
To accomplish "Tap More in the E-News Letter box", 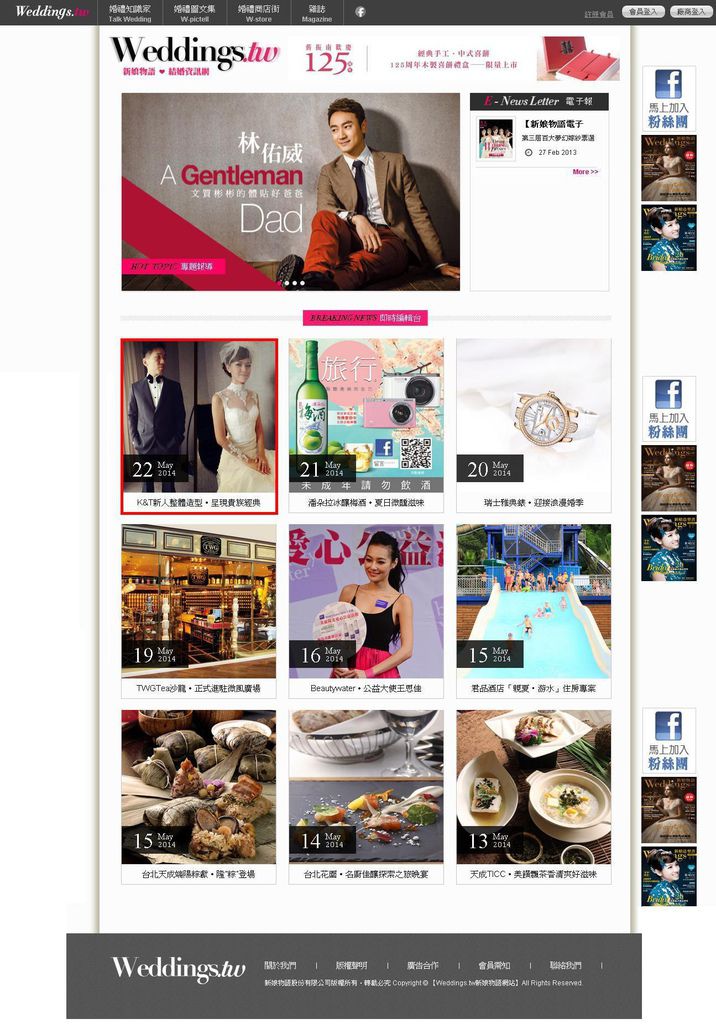I will pos(585,172).
